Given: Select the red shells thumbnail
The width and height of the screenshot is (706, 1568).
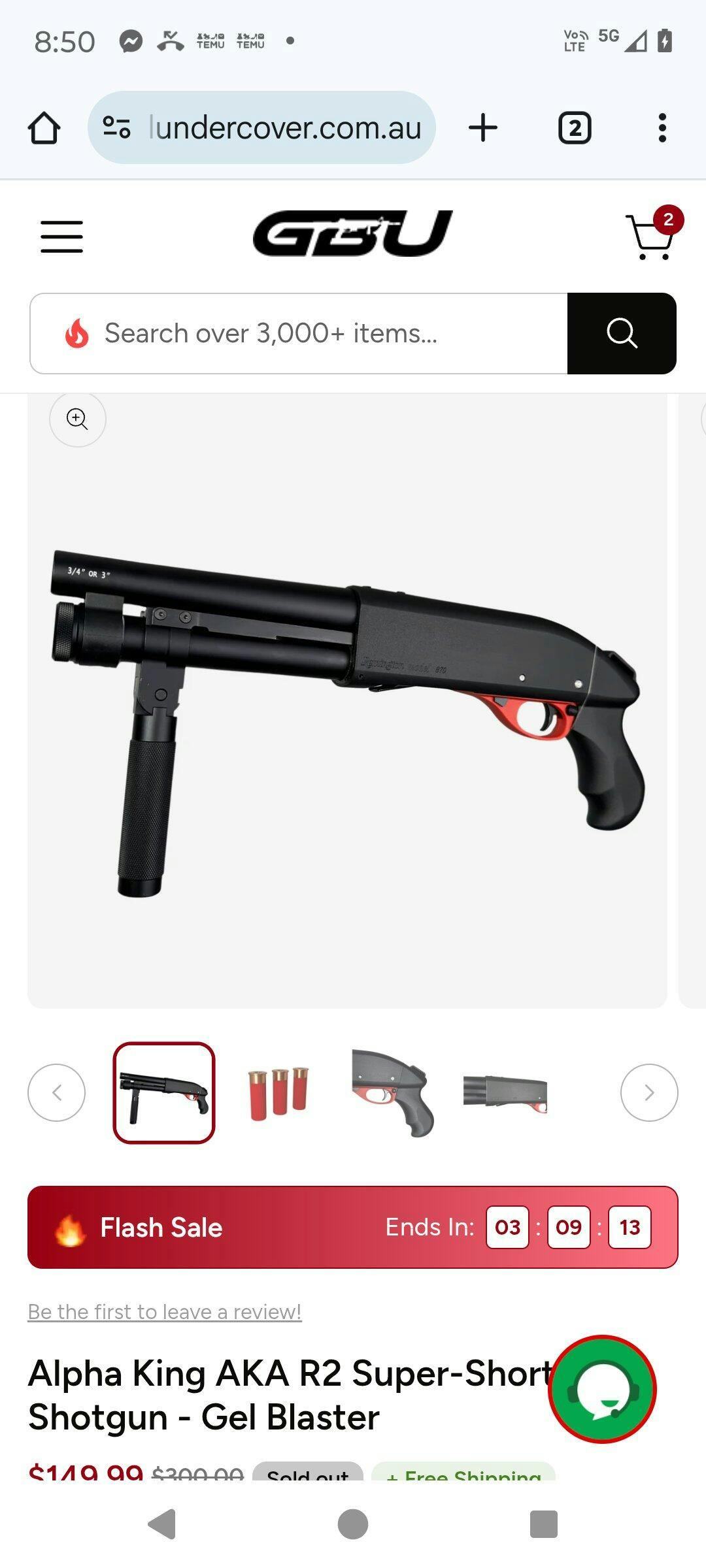Looking at the screenshot, I should [278, 1092].
